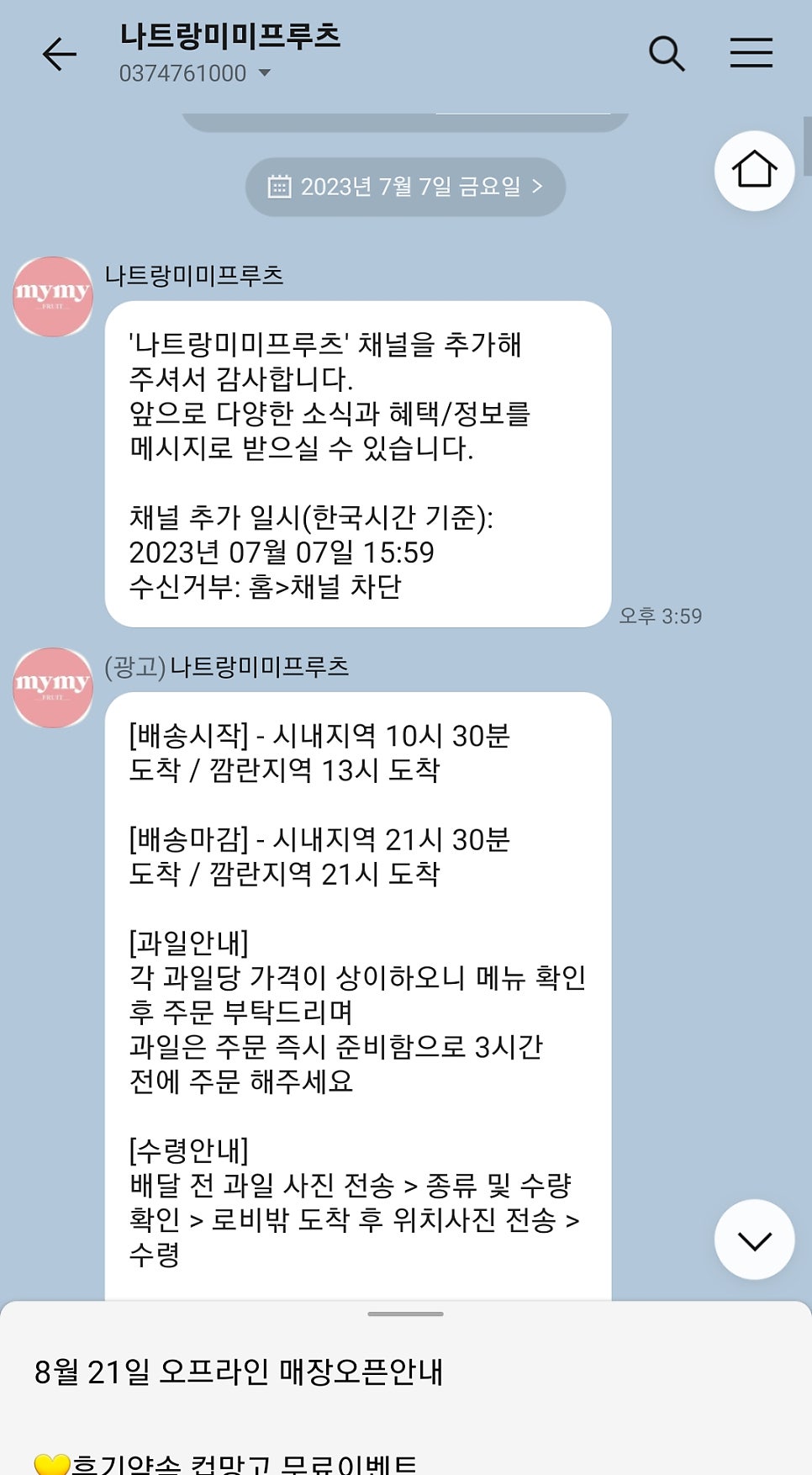Open the channel home button
812x1475 pixels.
(x=754, y=170)
